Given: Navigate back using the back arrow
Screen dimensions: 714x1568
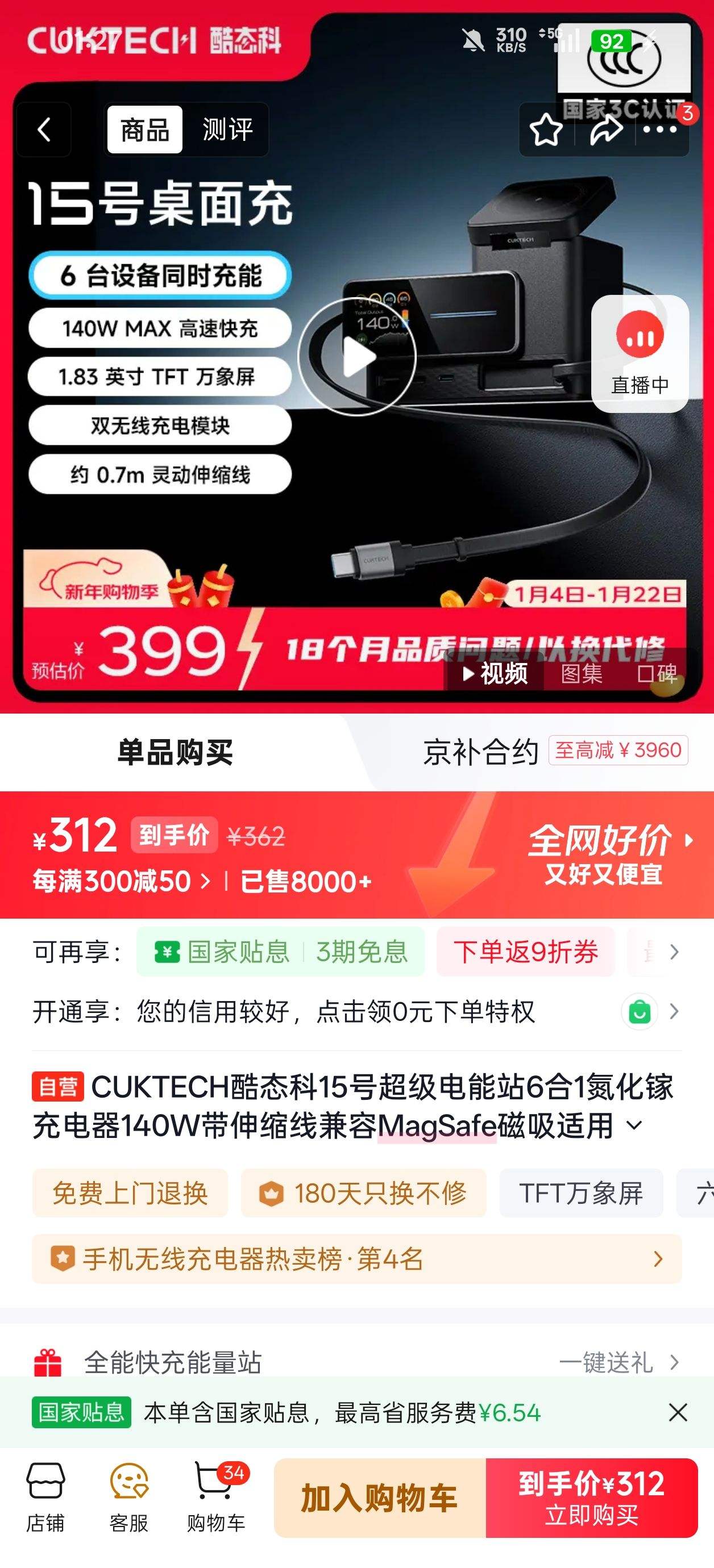Looking at the screenshot, I should (44, 130).
